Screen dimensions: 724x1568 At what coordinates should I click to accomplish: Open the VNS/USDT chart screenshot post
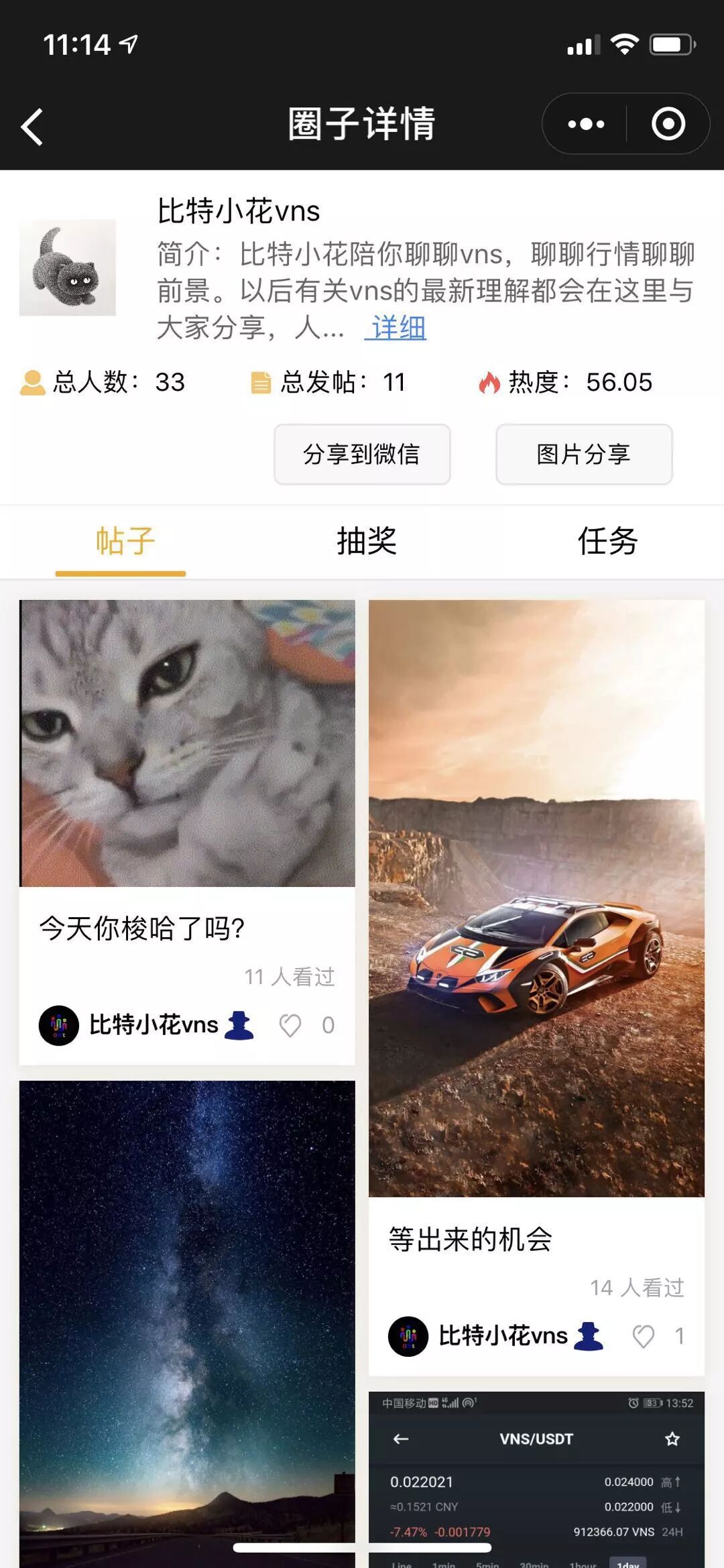(x=536, y=1475)
